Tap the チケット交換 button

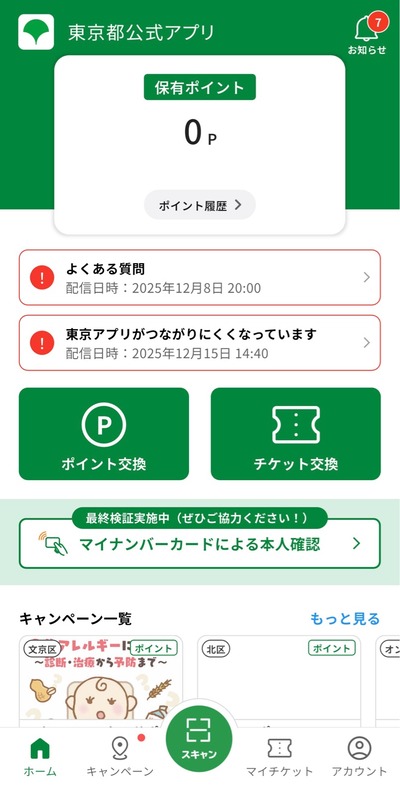(295, 434)
